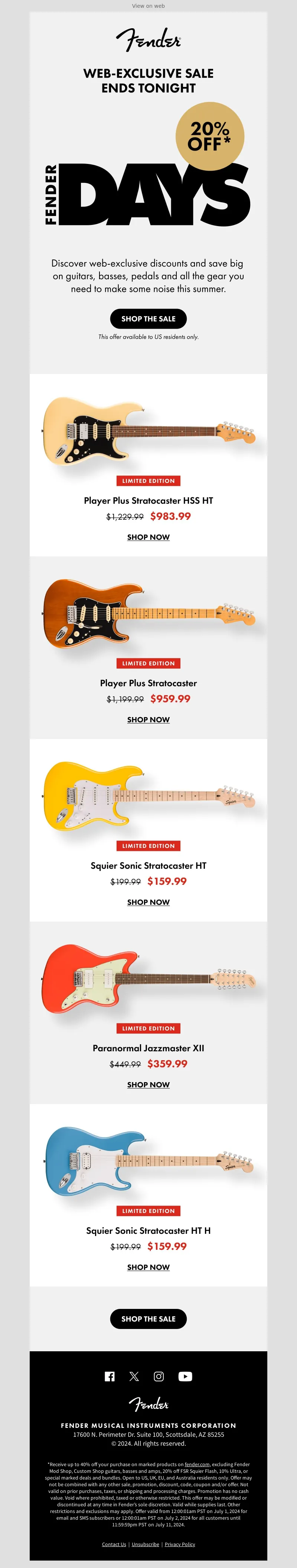Shop now for Squier Sonic Stratocaster HT H
The width and height of the screenshot is (297, 1568).
tap(148, 1267)
